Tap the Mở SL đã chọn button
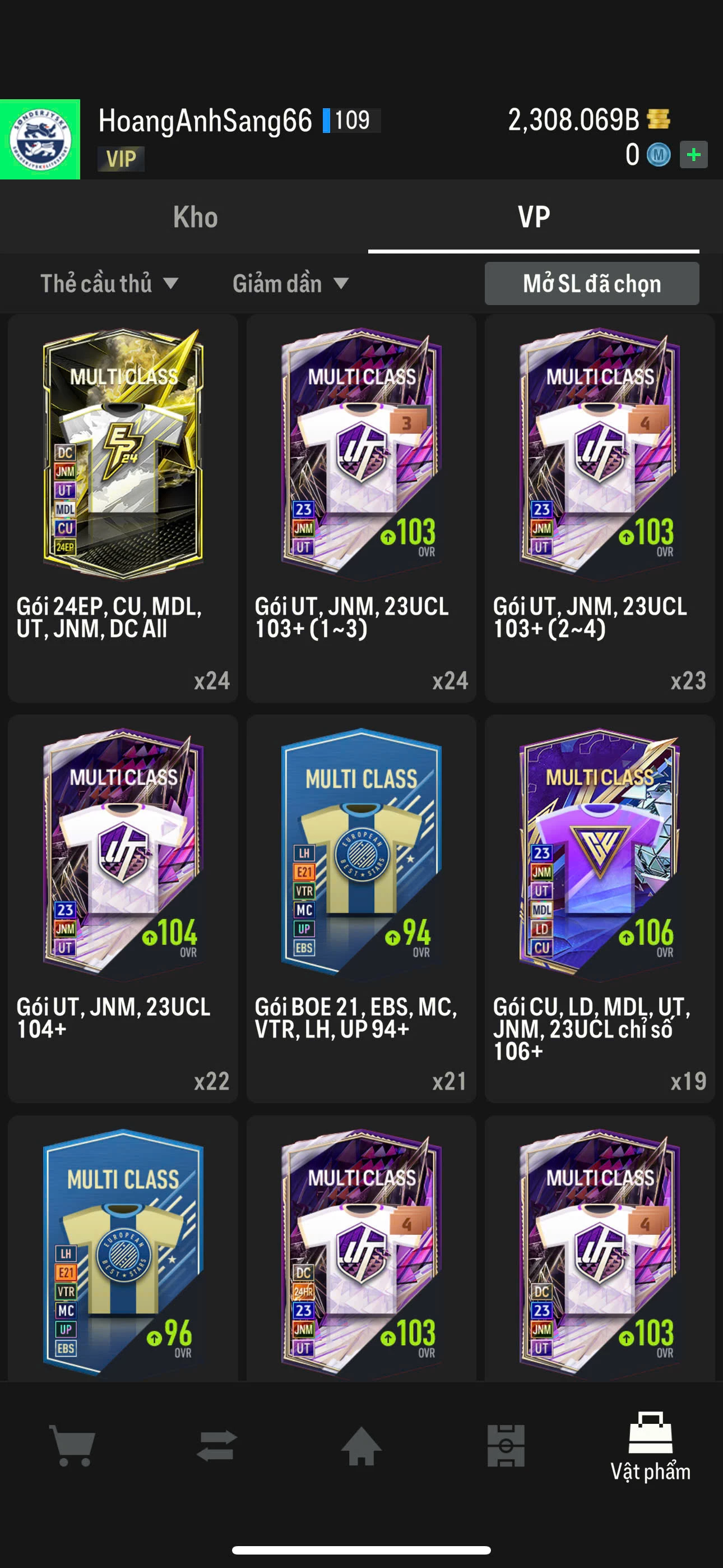Screen dimensions: 723x1568 click(591, 284)
